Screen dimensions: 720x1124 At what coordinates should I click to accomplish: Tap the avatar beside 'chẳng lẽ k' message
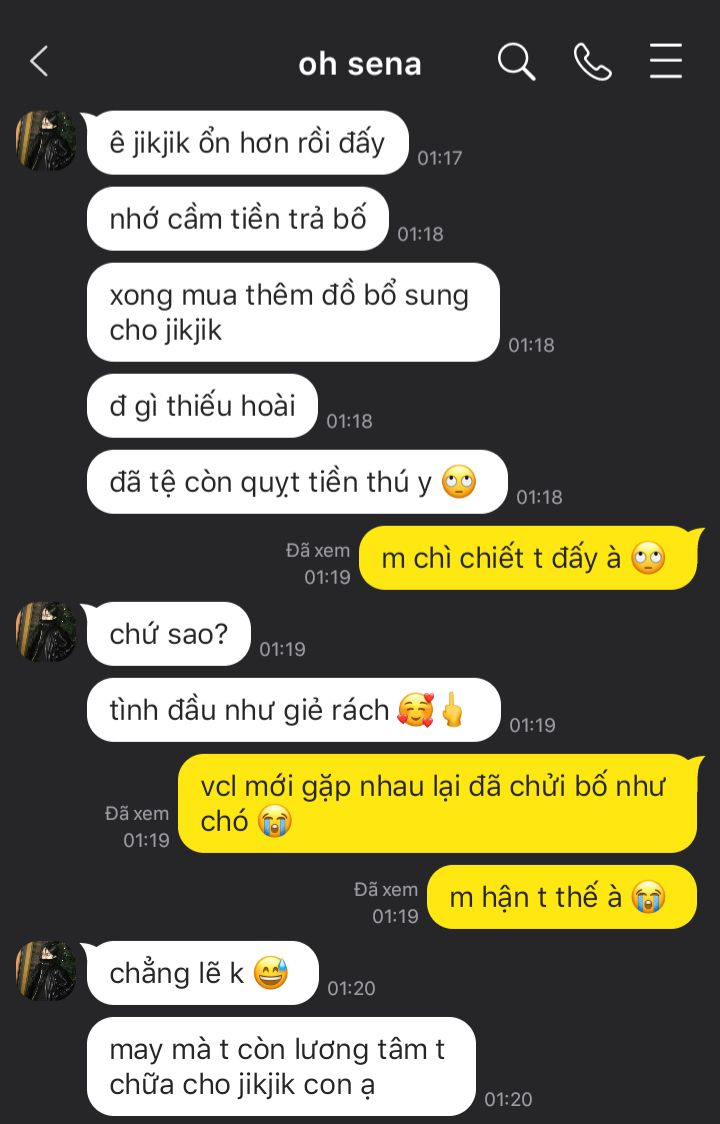point(47,971)
